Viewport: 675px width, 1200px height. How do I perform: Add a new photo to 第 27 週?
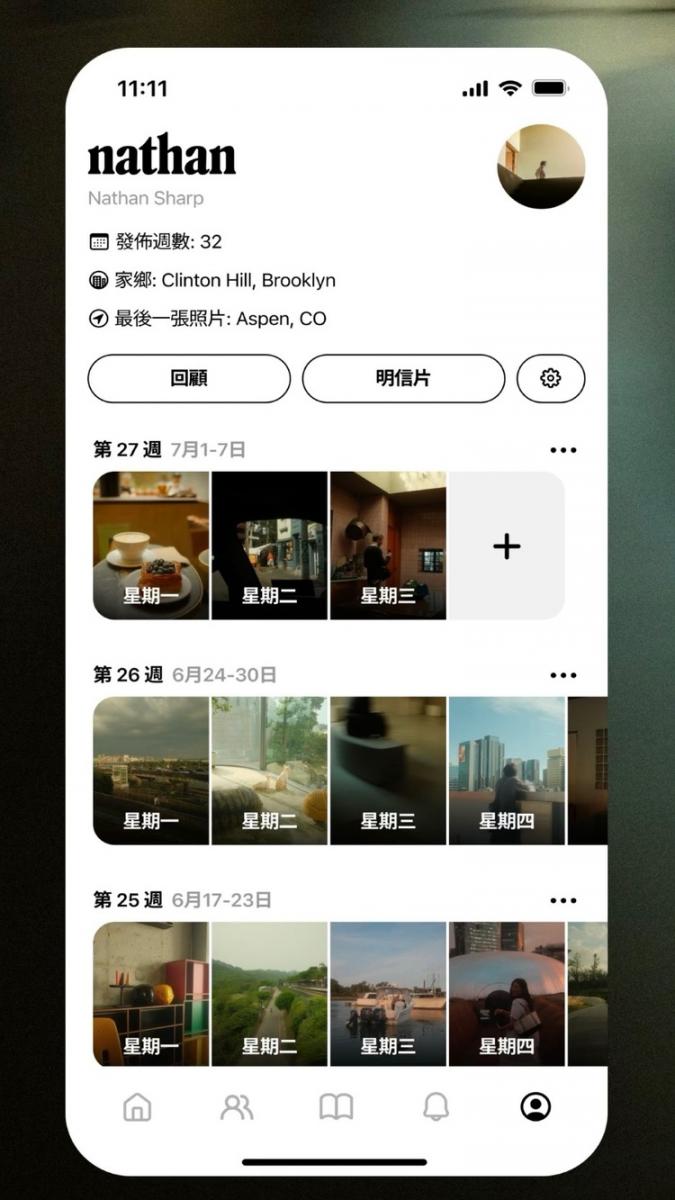(x=506, y=546)
